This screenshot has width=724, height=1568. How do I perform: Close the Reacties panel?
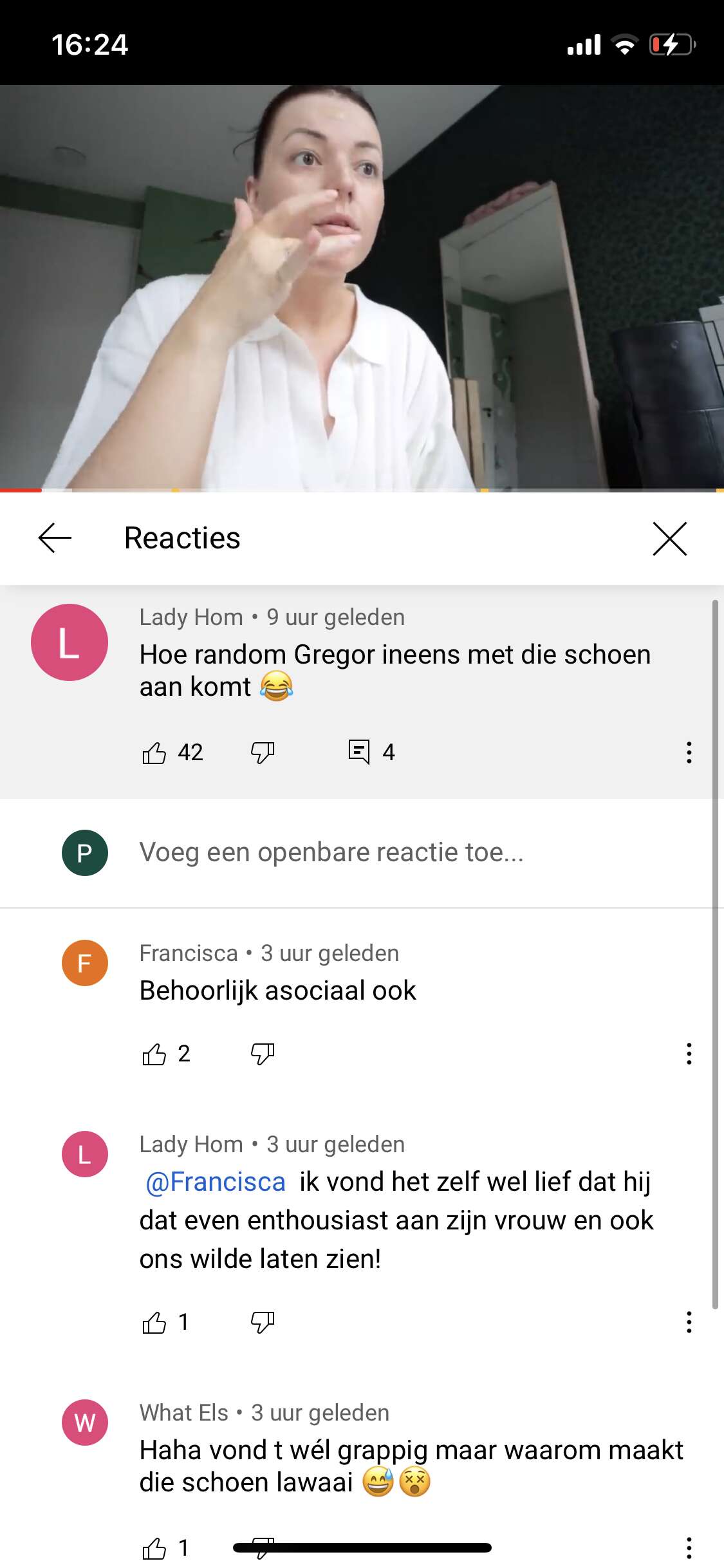pos(670,538)
